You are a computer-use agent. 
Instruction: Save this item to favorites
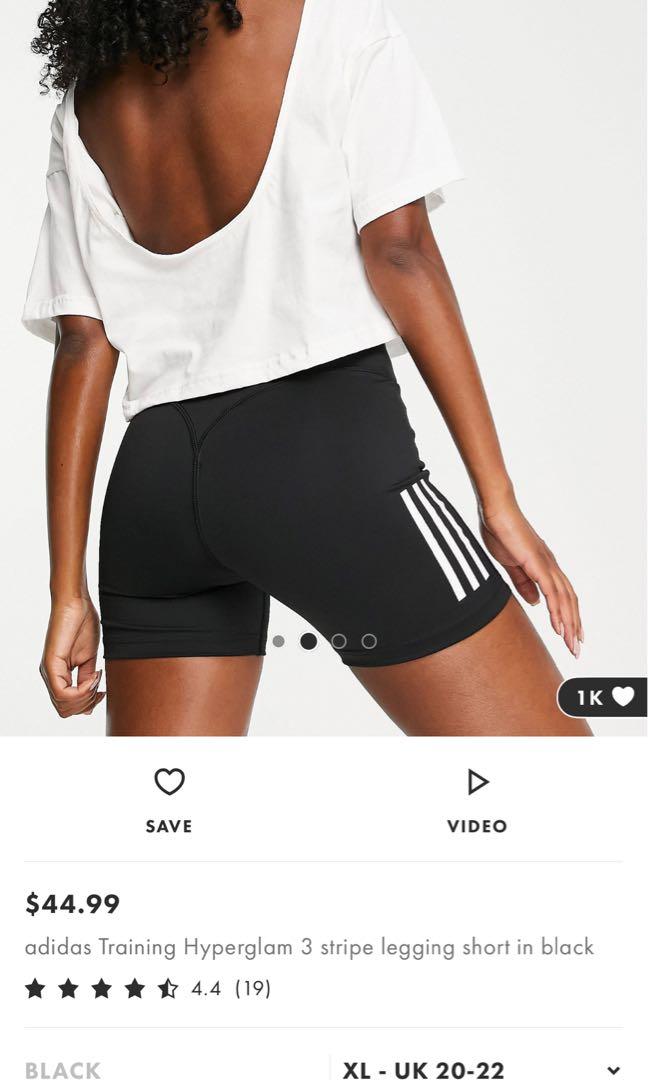click(168, 799)
